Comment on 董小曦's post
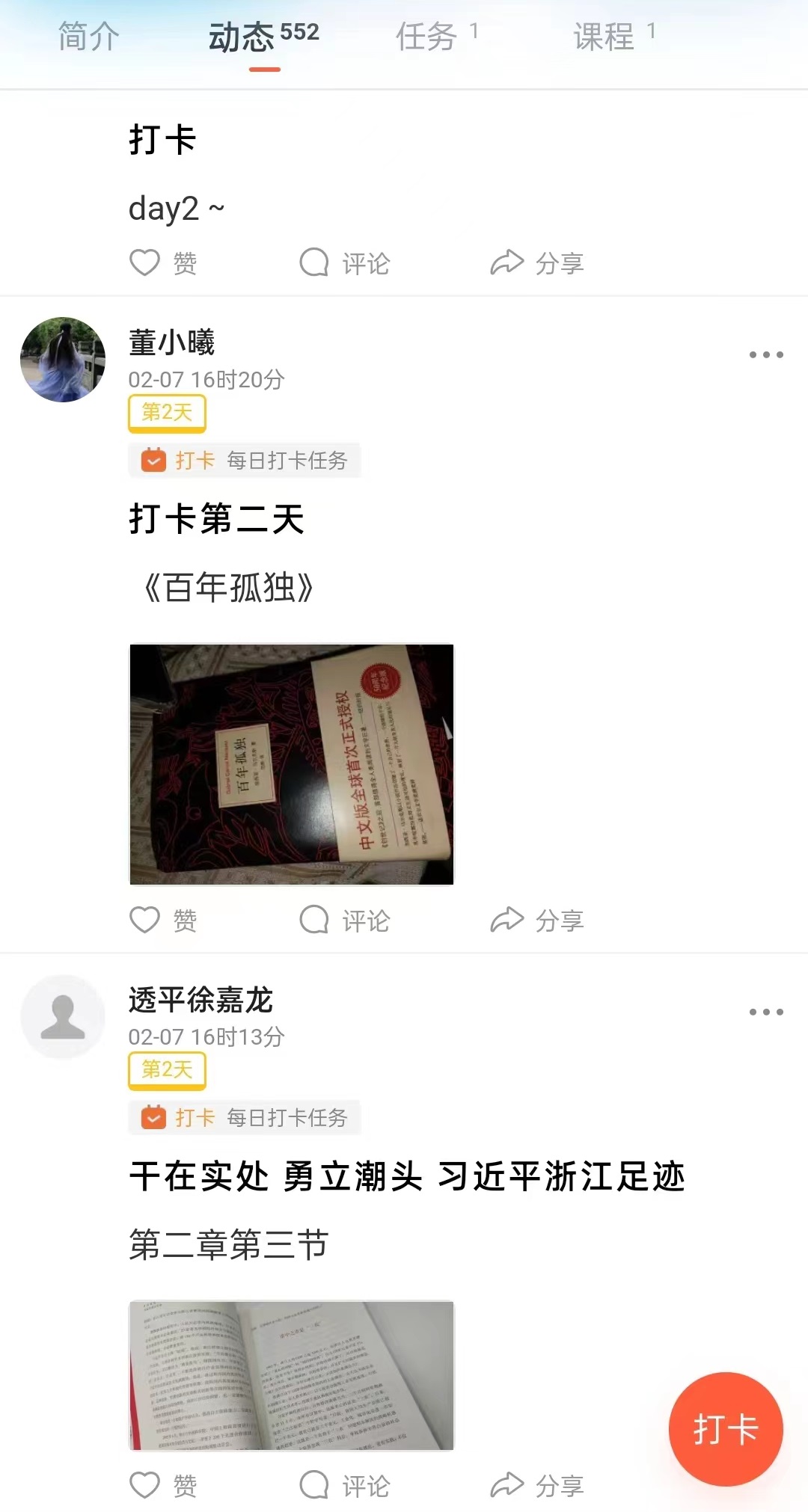 [x=345, y=921]
